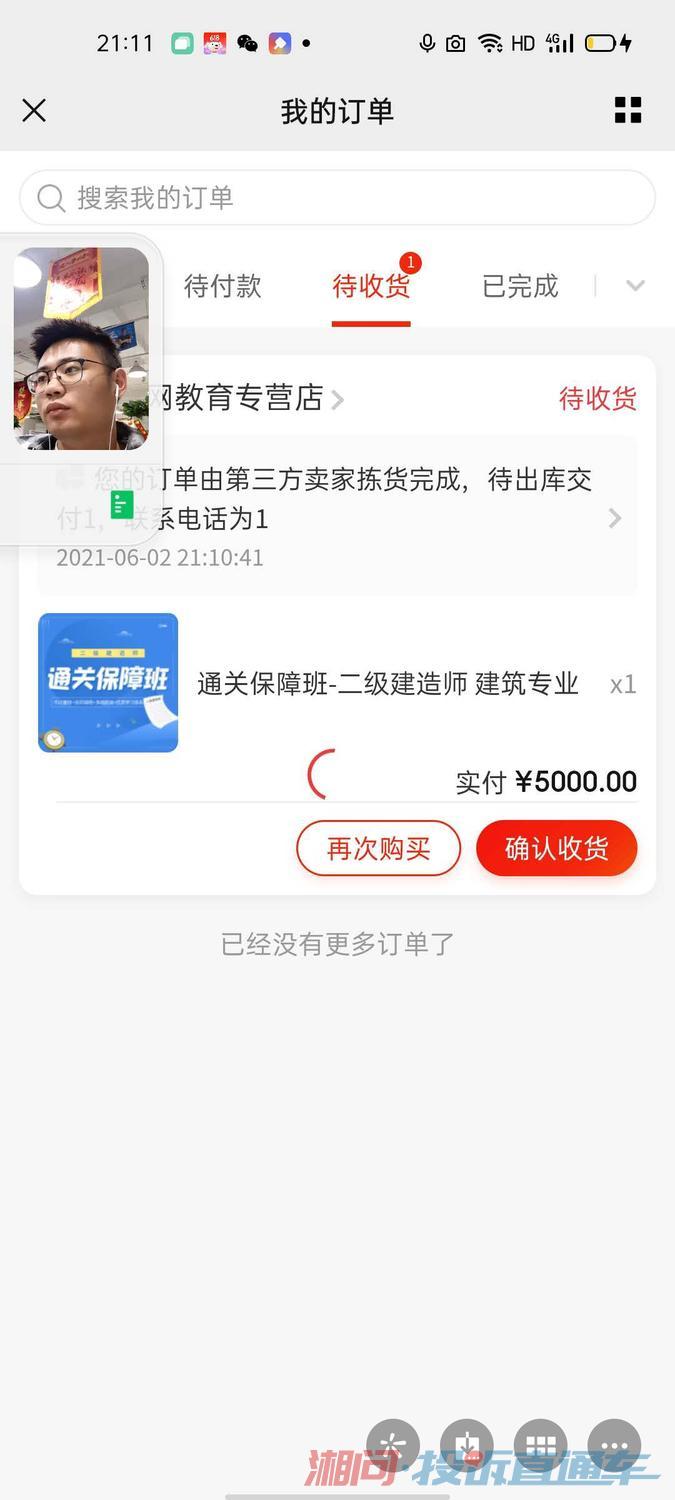Open the grid menu icon

(628, 110)
